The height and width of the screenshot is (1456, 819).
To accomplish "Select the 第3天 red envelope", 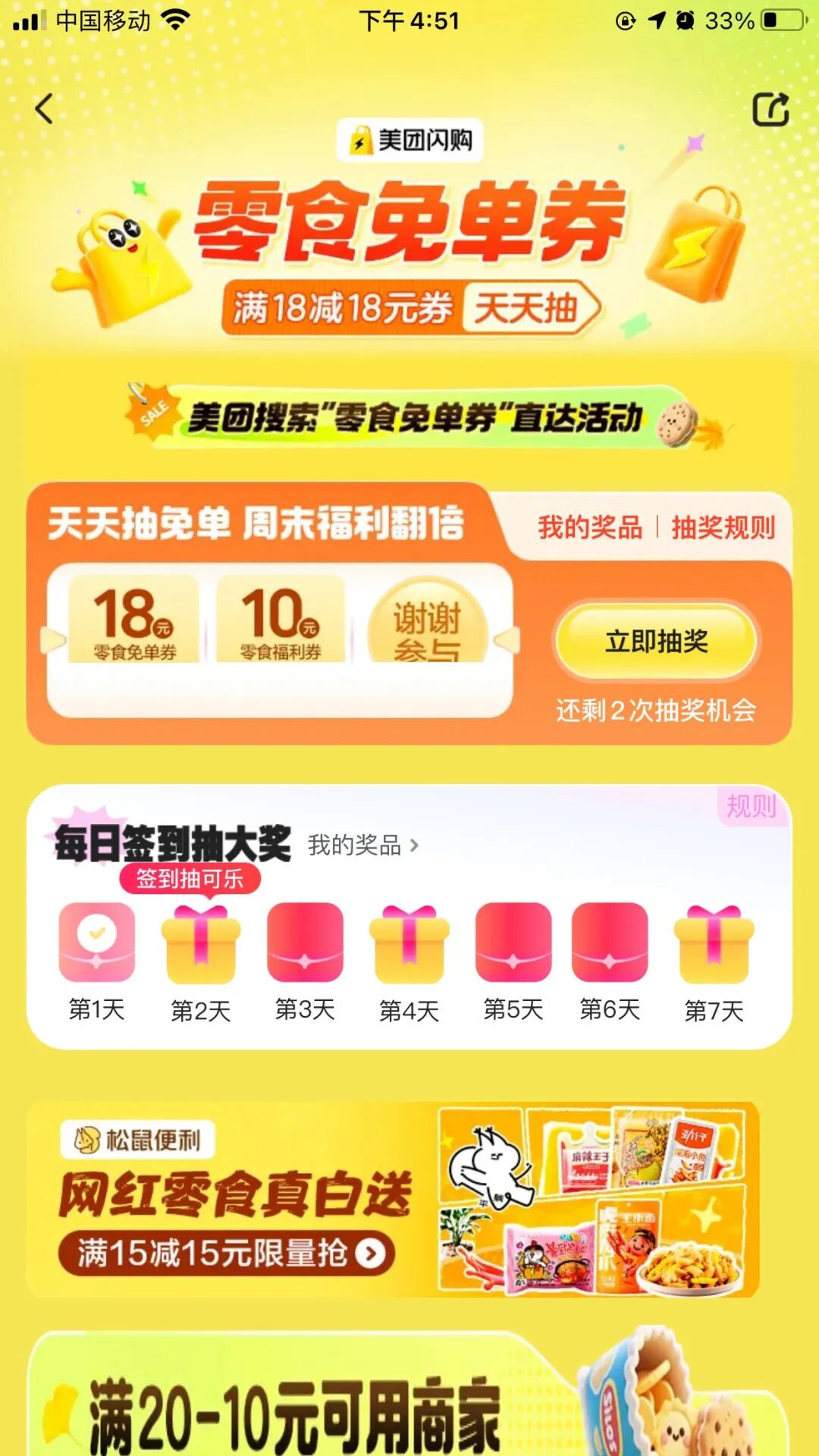I will pyautogui.click(x=305, y=943).
